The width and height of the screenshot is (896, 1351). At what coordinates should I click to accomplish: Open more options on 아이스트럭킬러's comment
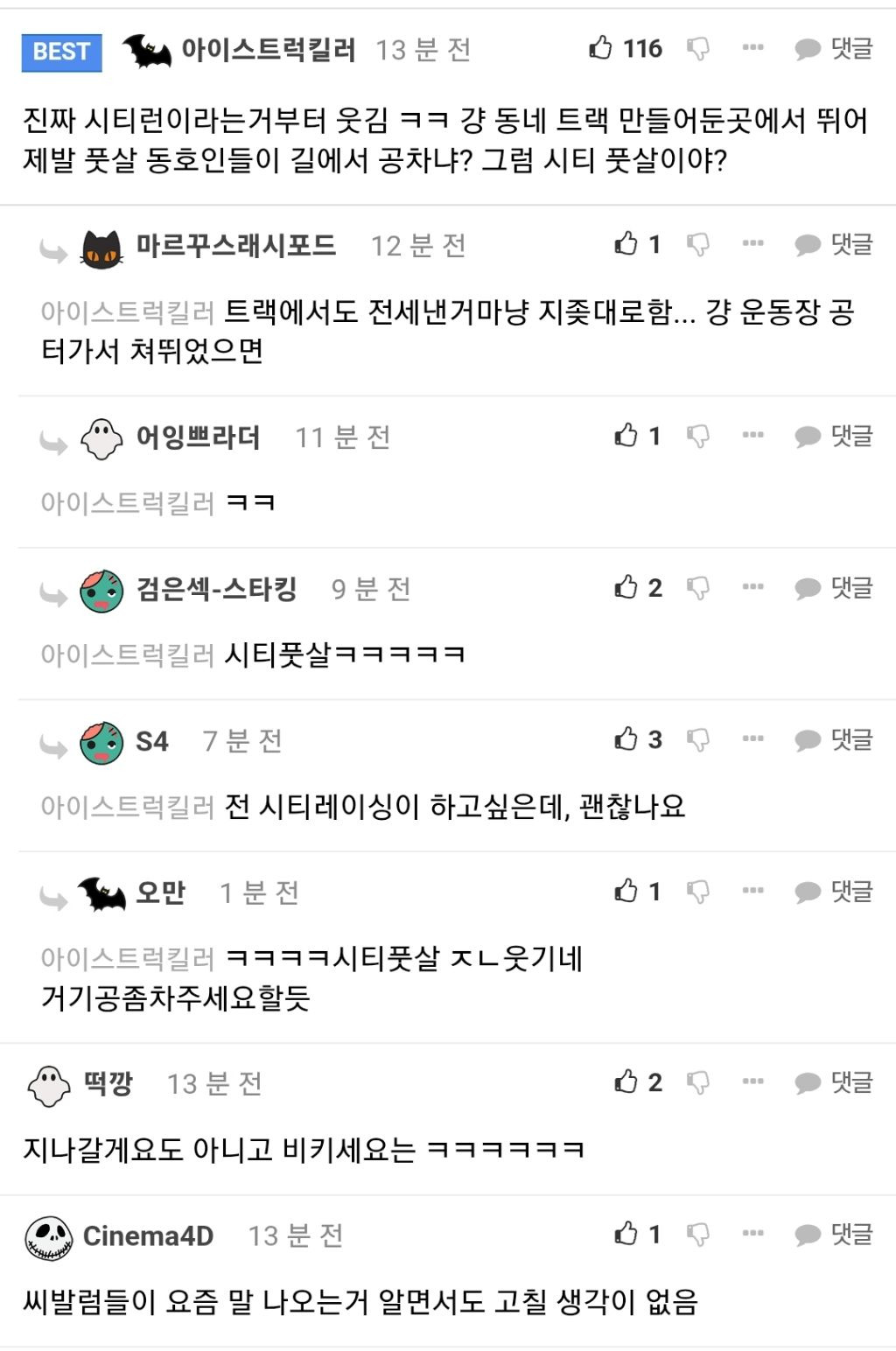click(x=752, y=48)
